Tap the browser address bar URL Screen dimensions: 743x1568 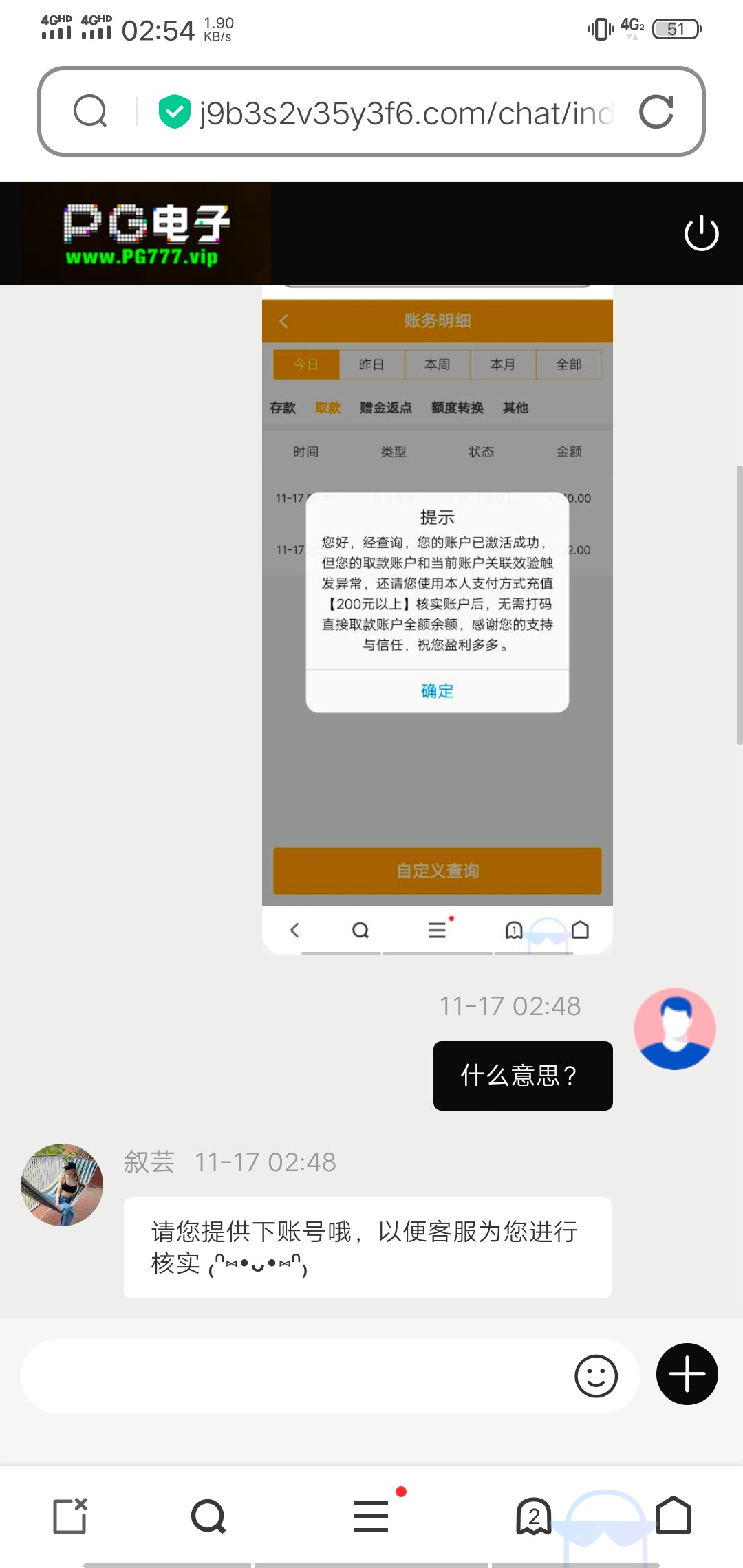pos(406,113)
